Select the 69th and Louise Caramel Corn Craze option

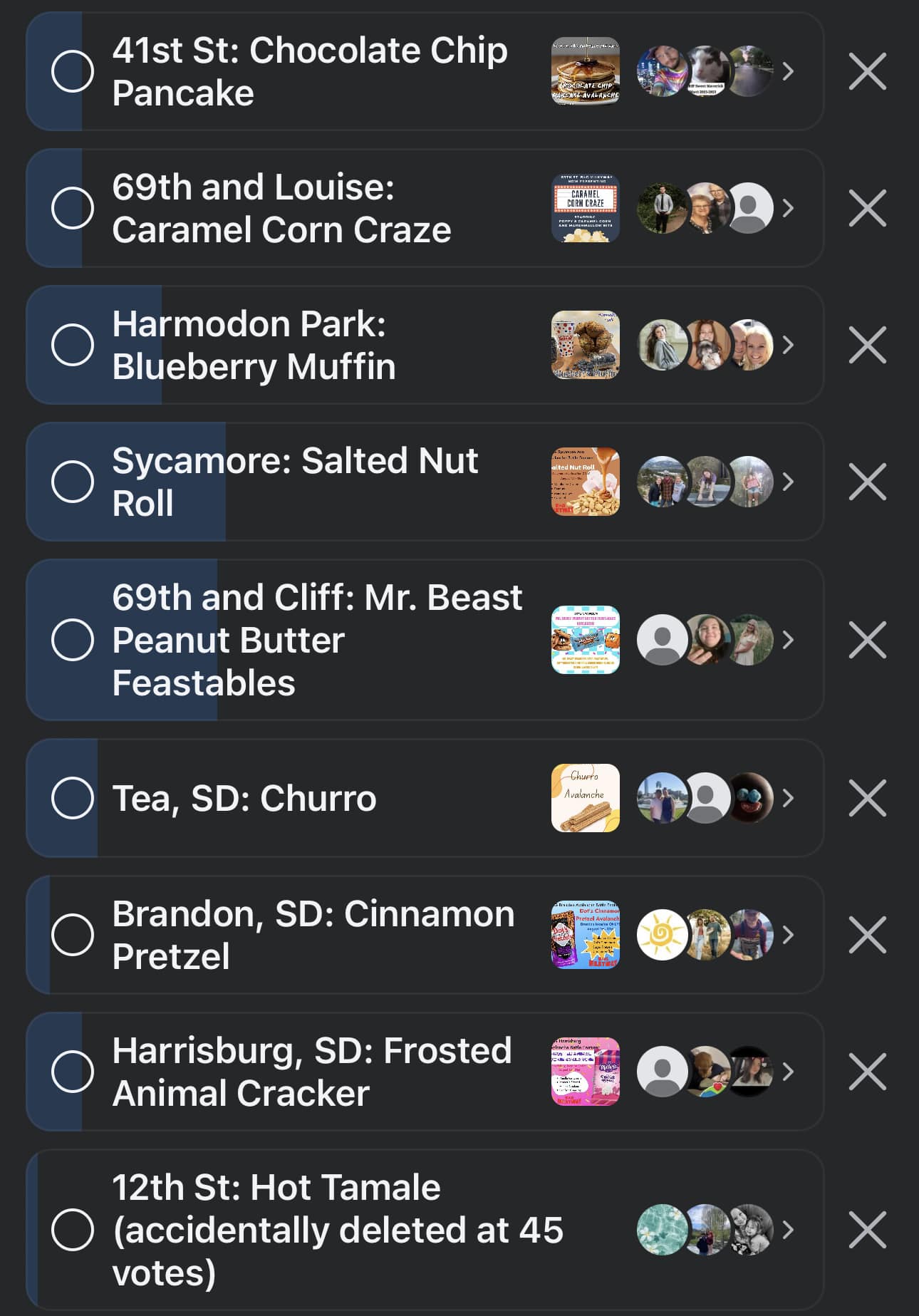coord(73,208)
